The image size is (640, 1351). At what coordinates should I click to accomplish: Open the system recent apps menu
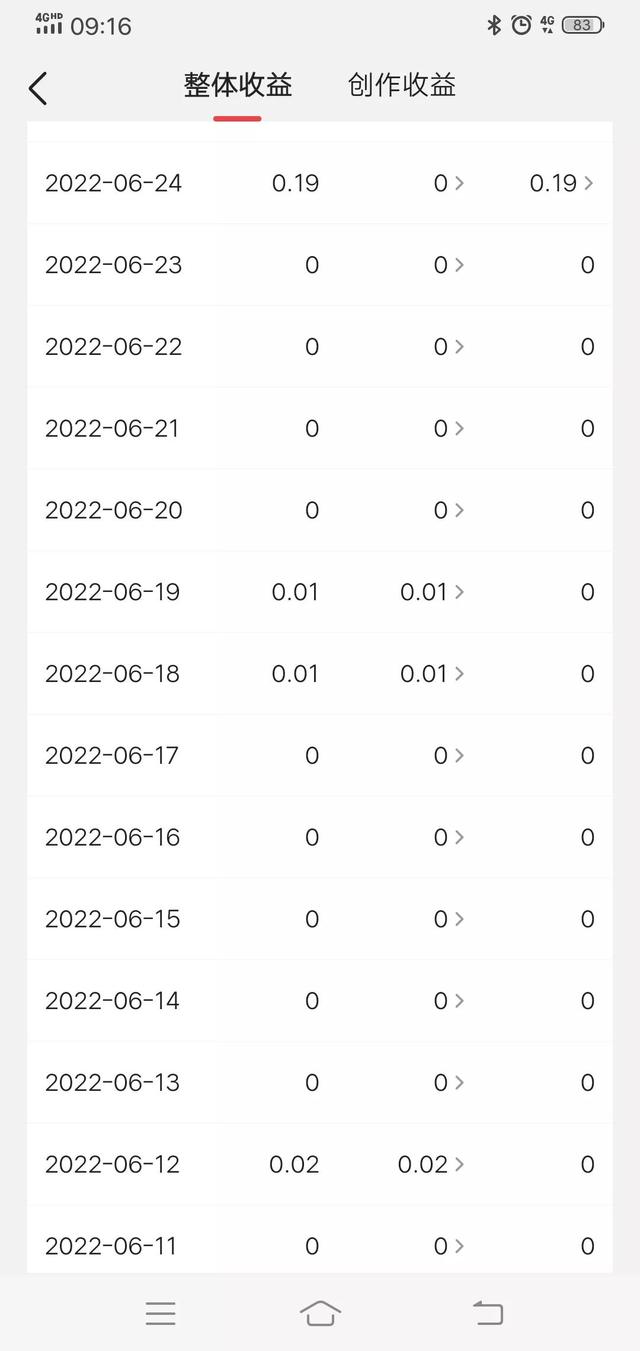tap(160, 1313)
